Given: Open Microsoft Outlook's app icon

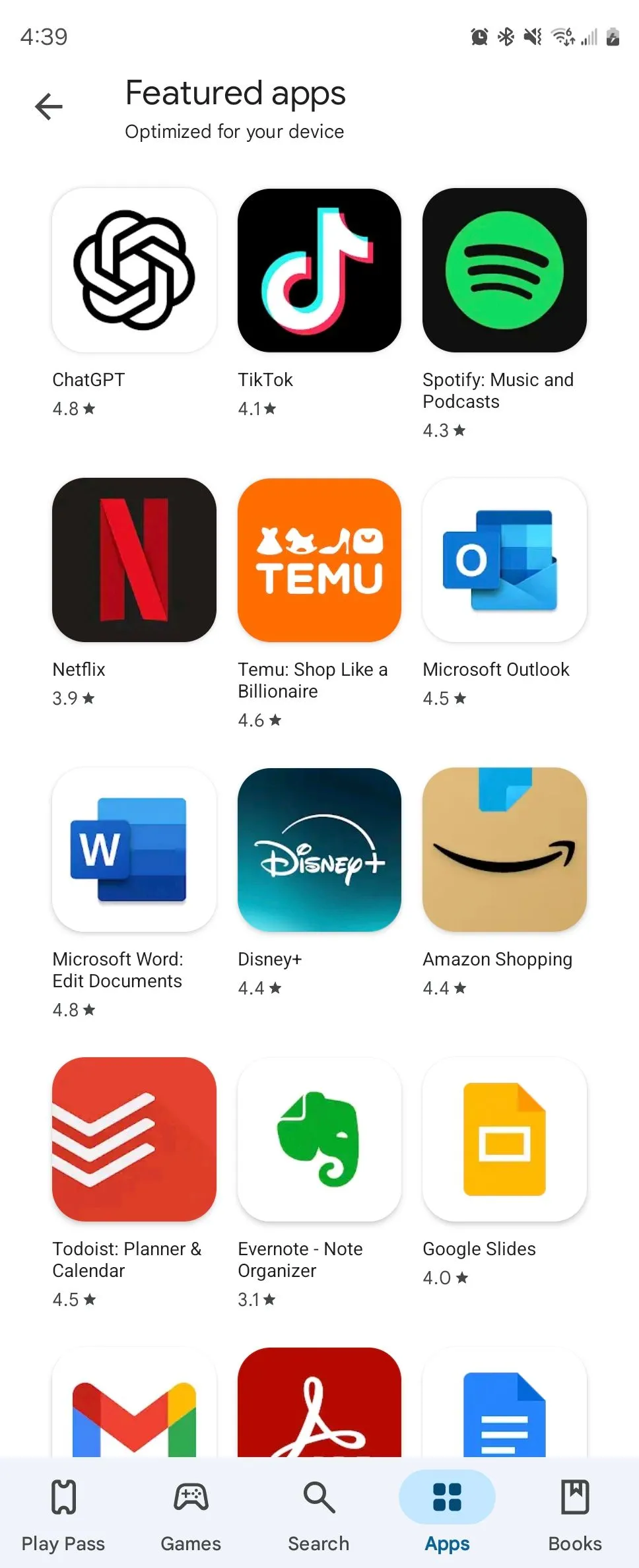Looking at the screenshot, I should [504, 562].
